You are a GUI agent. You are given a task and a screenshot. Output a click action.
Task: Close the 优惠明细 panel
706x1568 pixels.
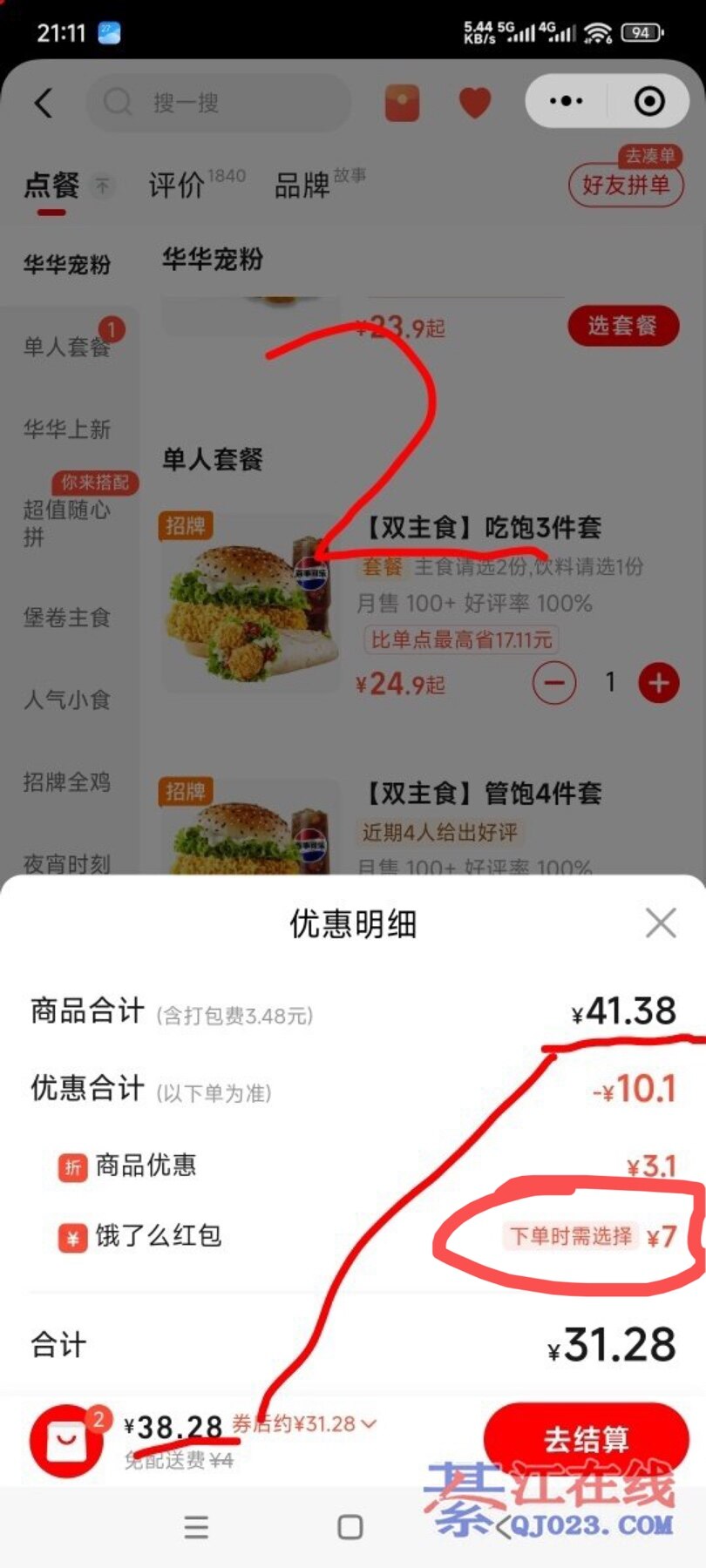coord(661,923)
